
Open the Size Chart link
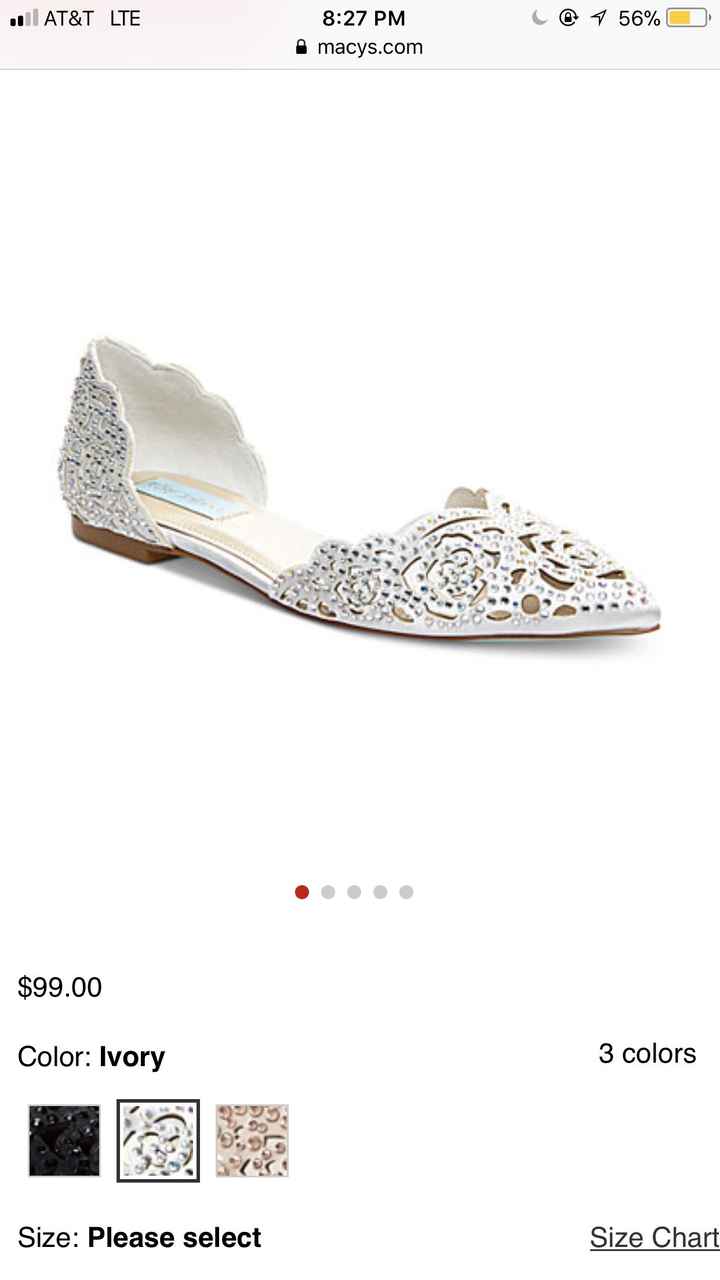click(654, 1238)
